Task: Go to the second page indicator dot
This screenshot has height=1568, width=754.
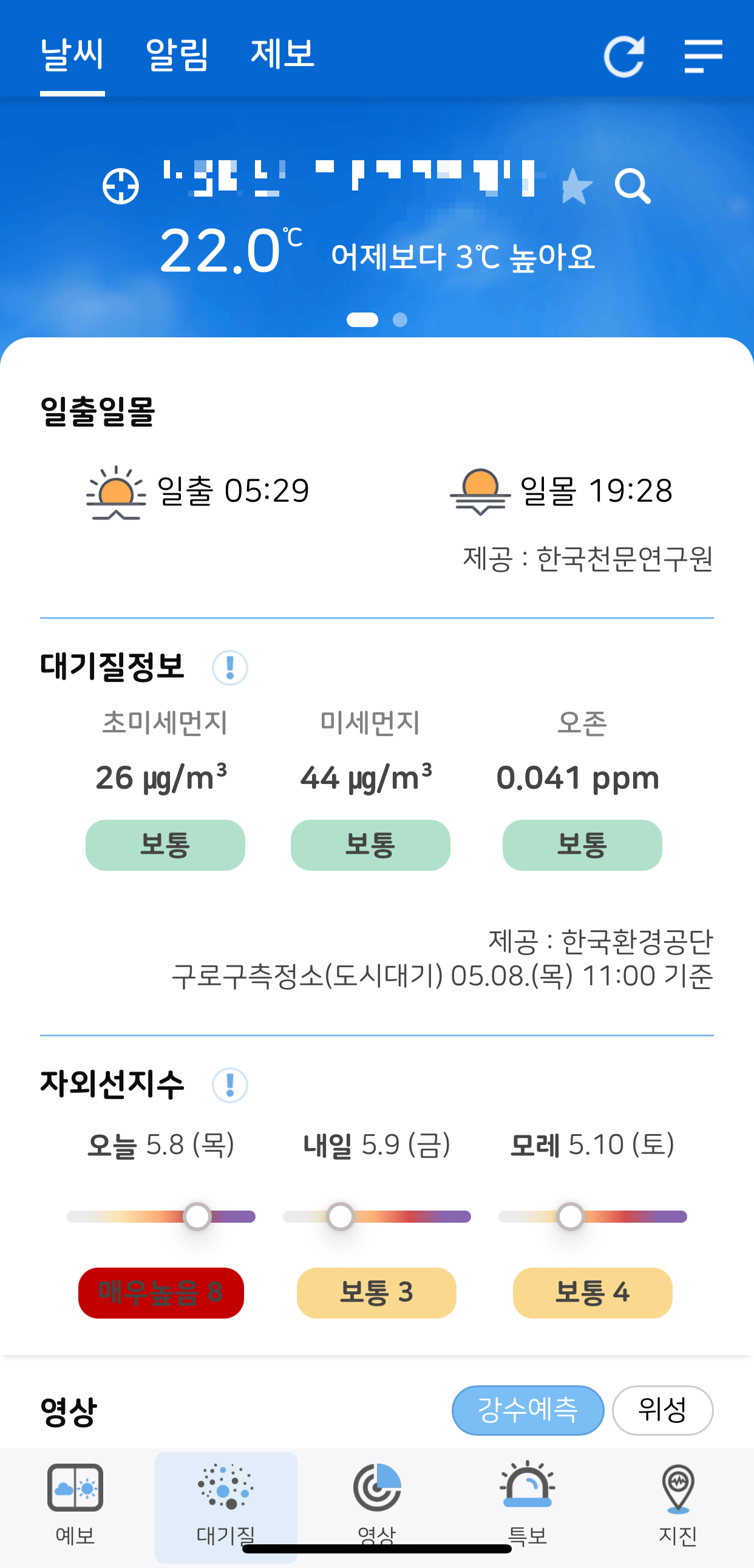Action: tap(400, 320)
